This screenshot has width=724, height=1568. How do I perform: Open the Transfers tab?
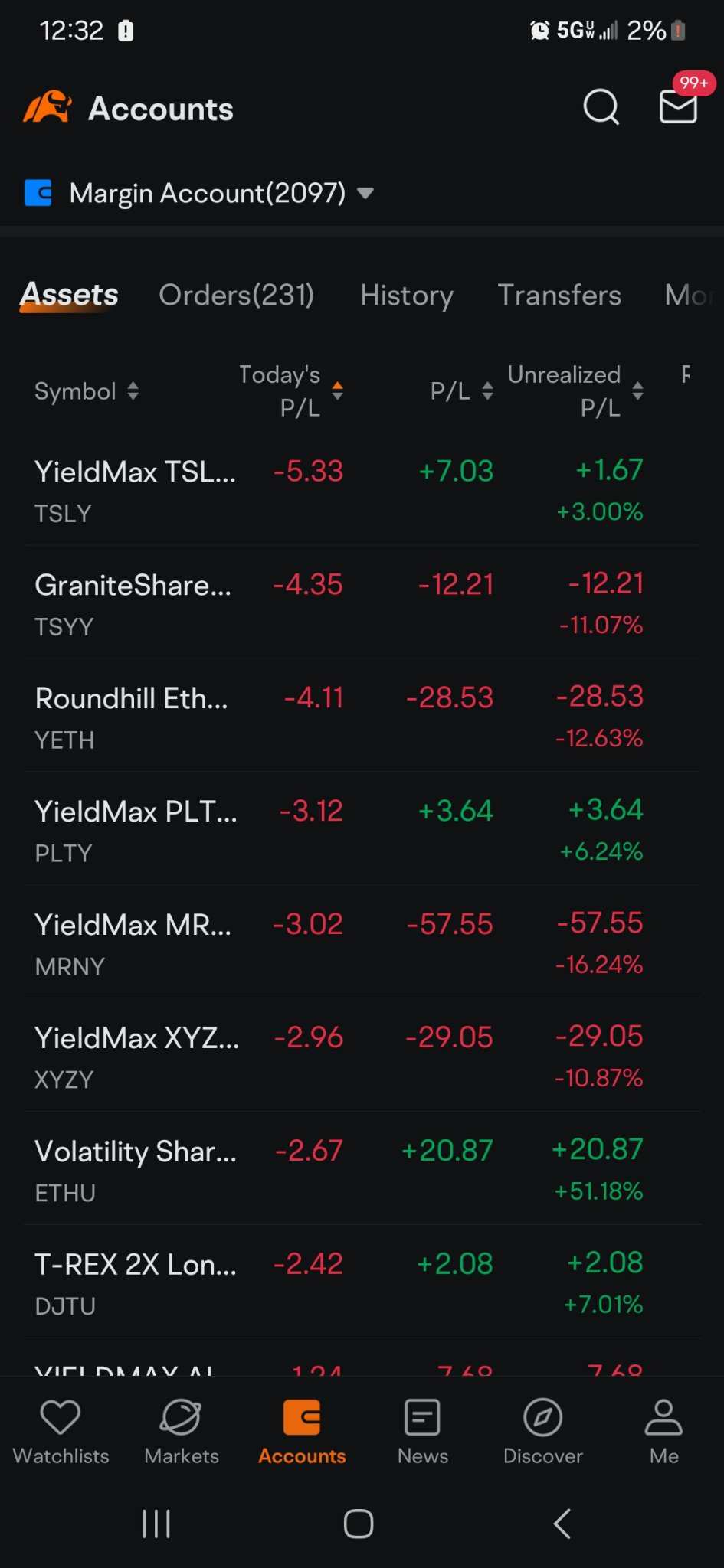coord(559,295)
